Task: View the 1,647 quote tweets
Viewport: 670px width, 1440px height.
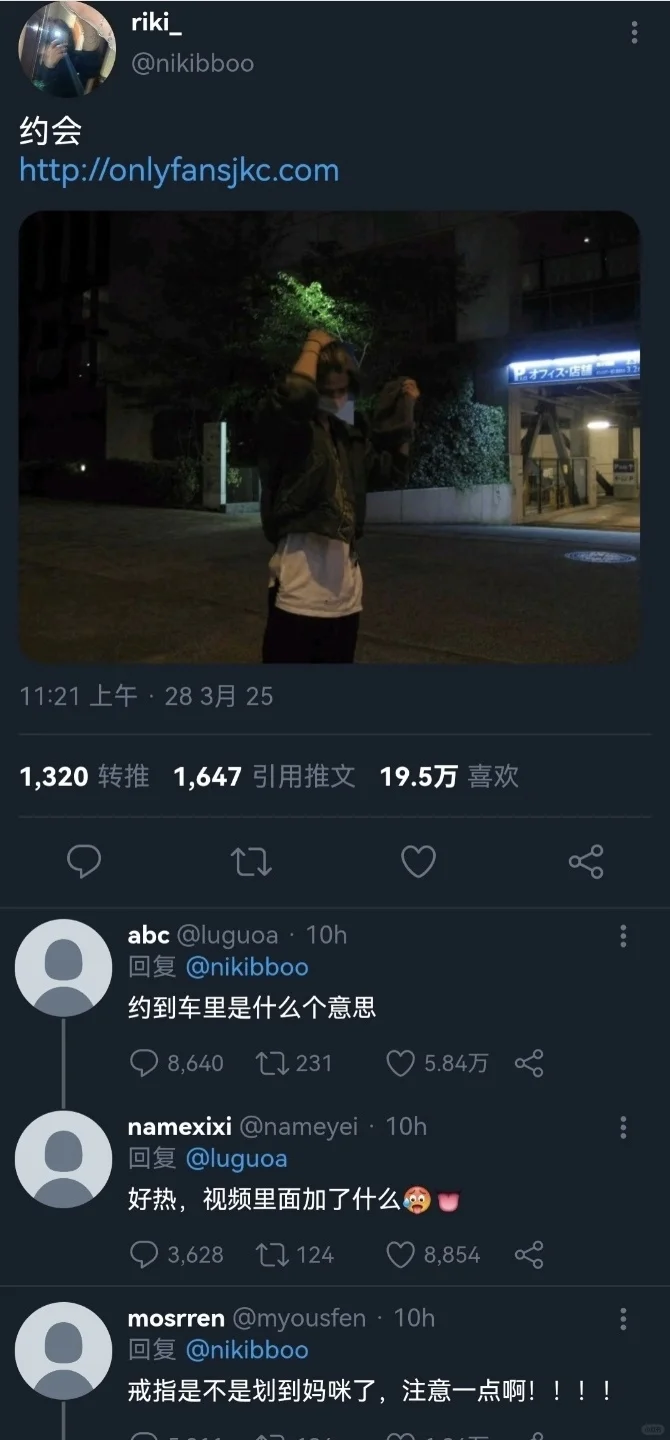Action: (x=264, y=776)
